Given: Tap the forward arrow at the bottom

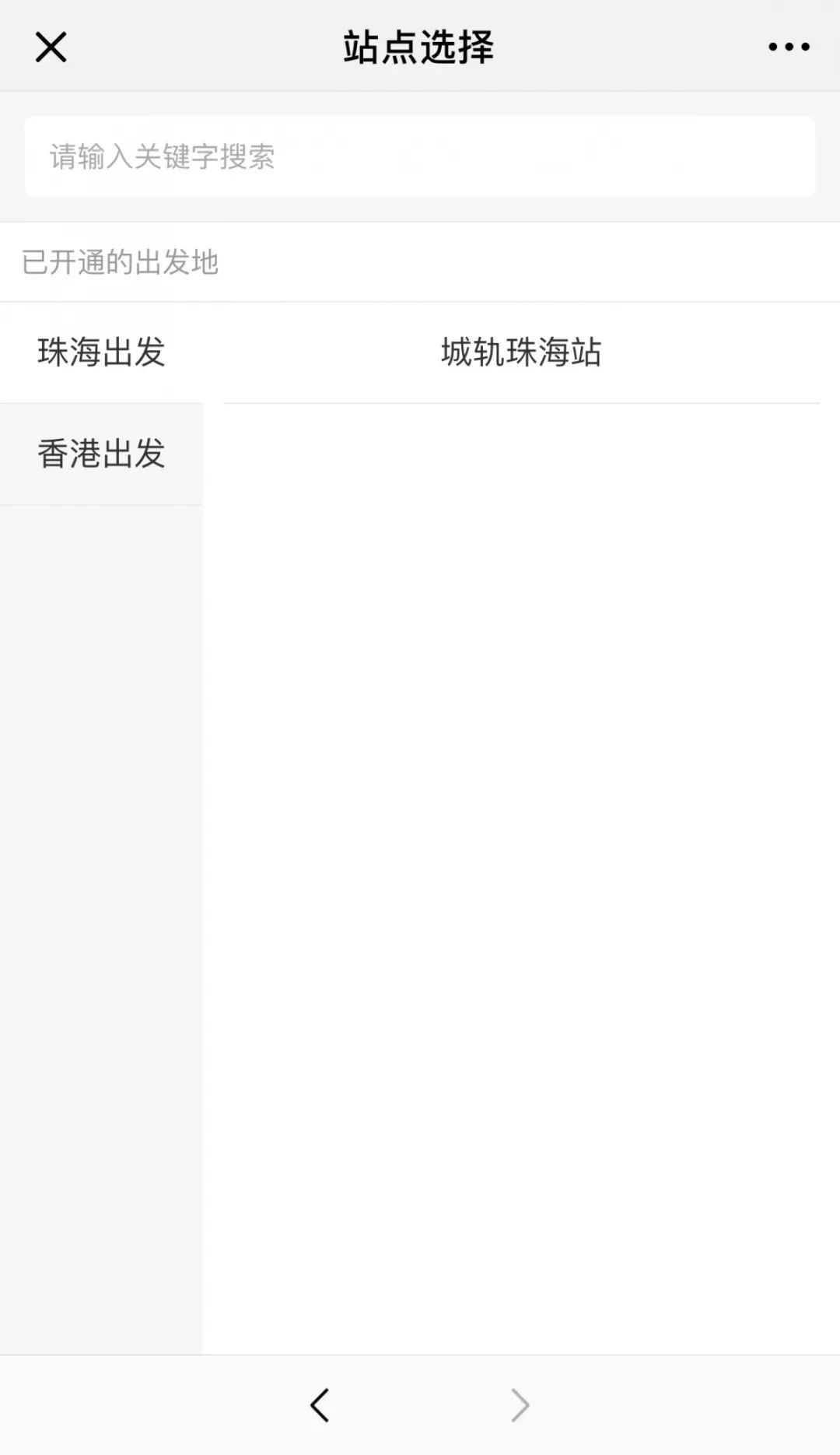Looking at the screenshot, I should (520, 1405).
